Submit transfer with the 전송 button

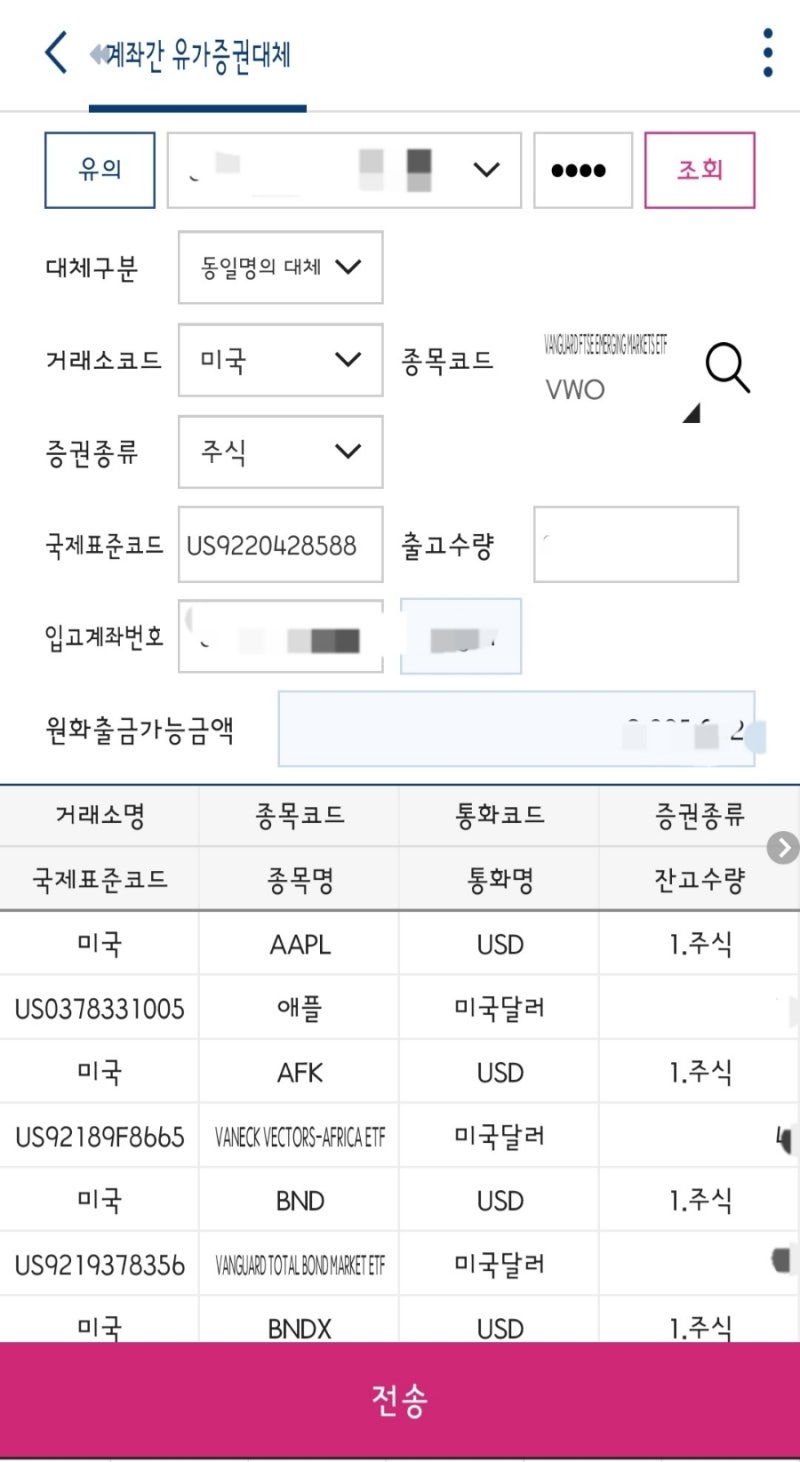point(400,1401)
